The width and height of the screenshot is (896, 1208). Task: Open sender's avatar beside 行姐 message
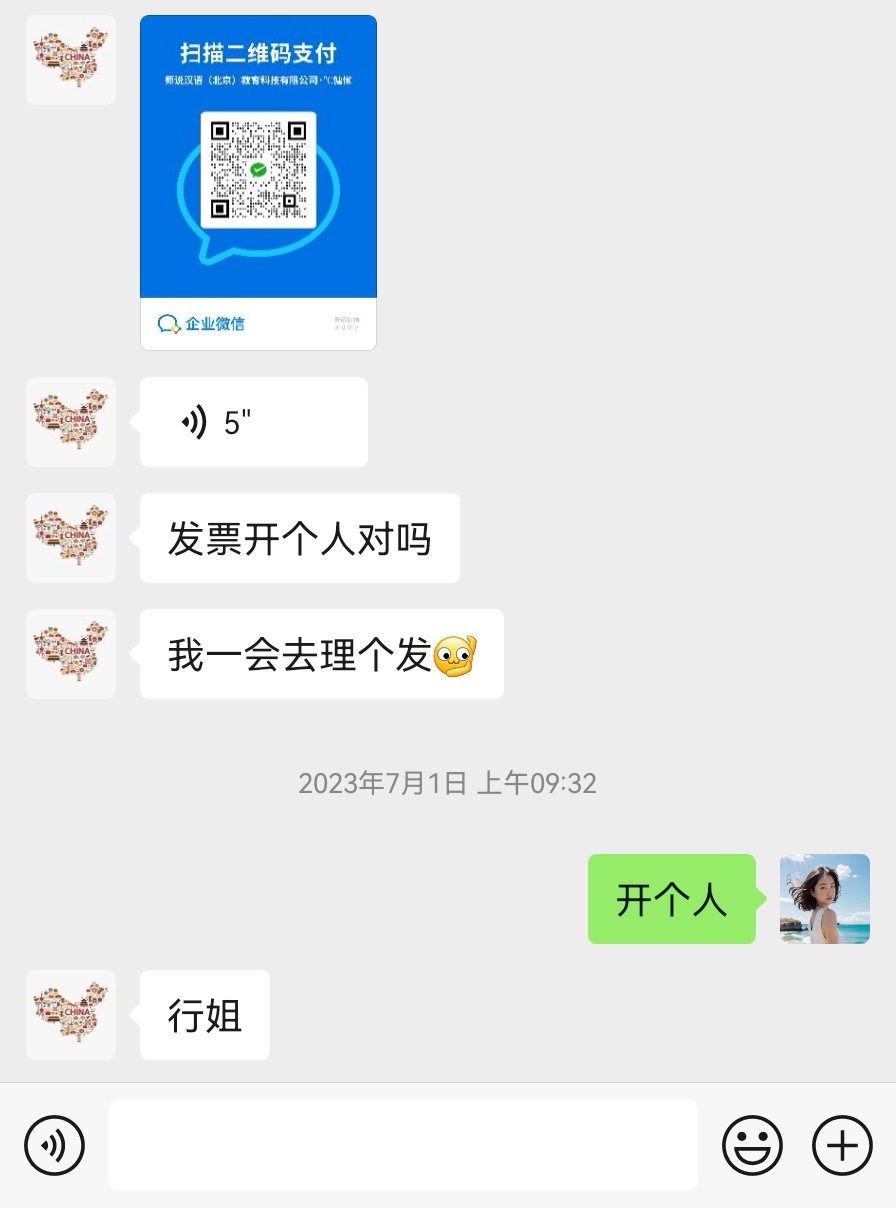71,1015
